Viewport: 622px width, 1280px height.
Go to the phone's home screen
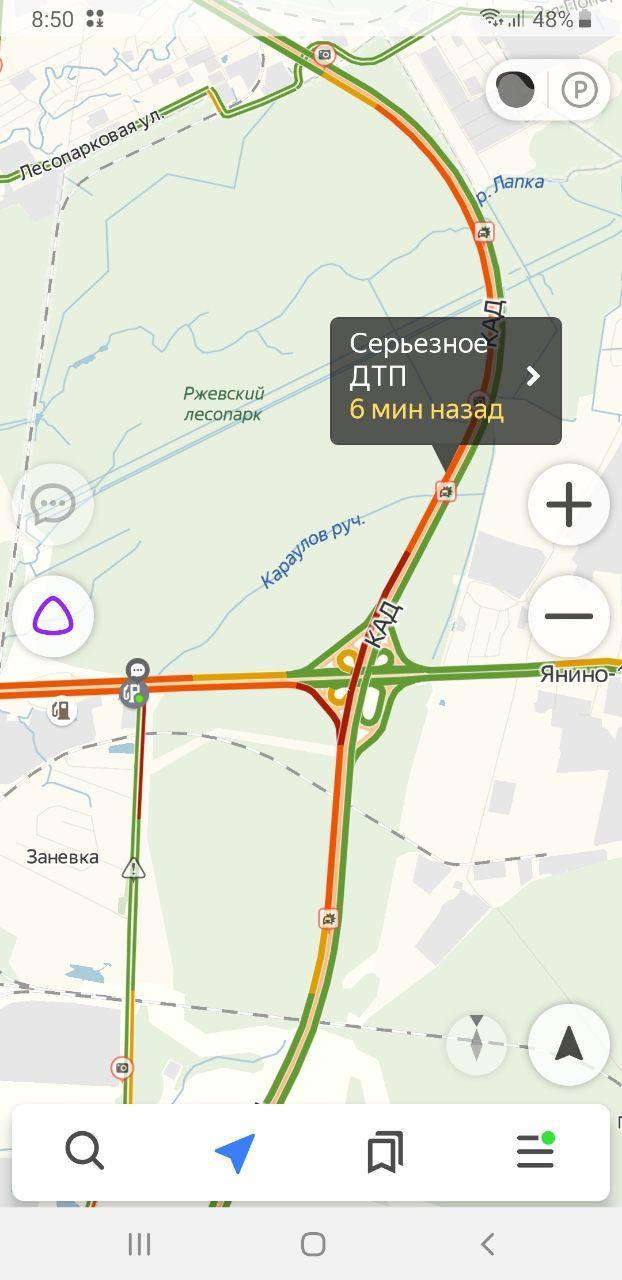pos(313,1244)
